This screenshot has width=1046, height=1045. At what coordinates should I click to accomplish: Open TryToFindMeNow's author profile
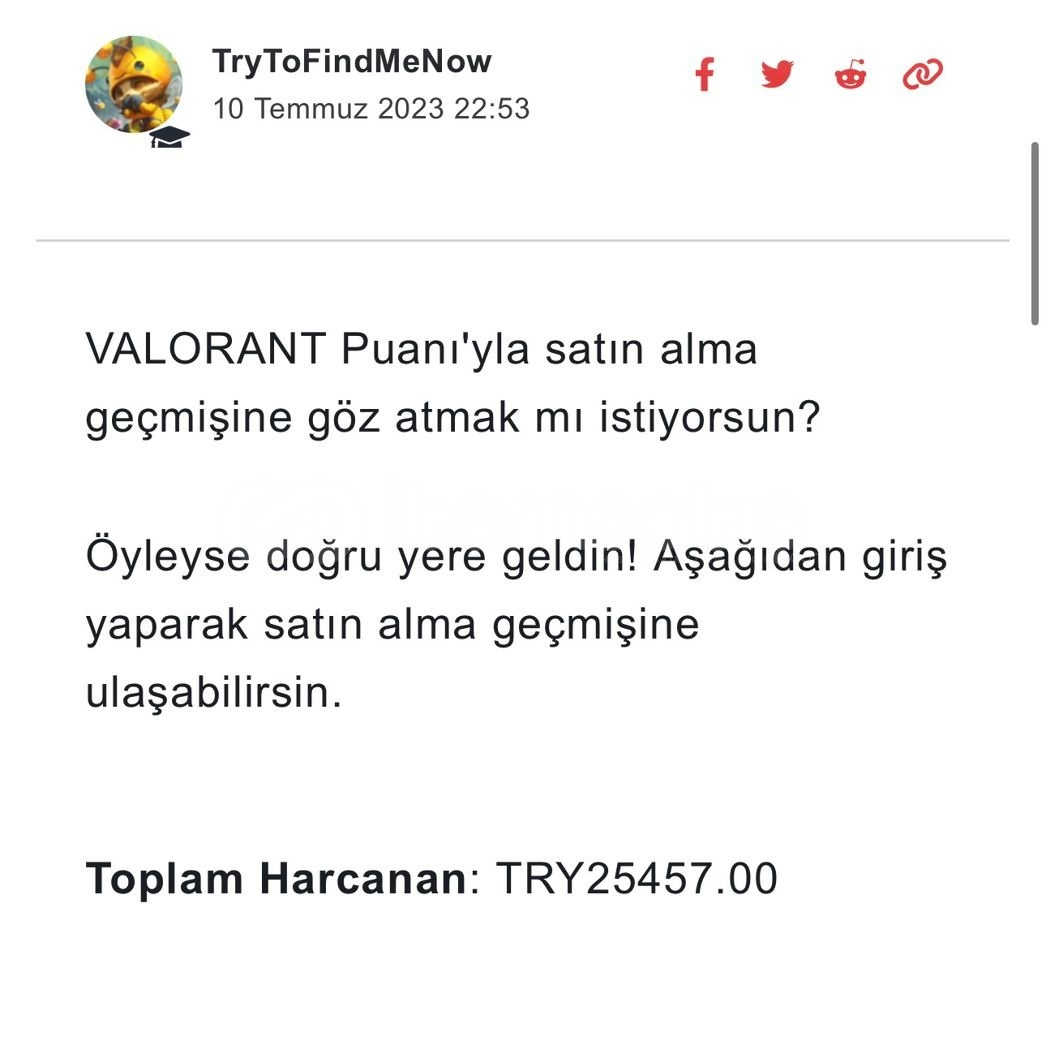point(351,61)
